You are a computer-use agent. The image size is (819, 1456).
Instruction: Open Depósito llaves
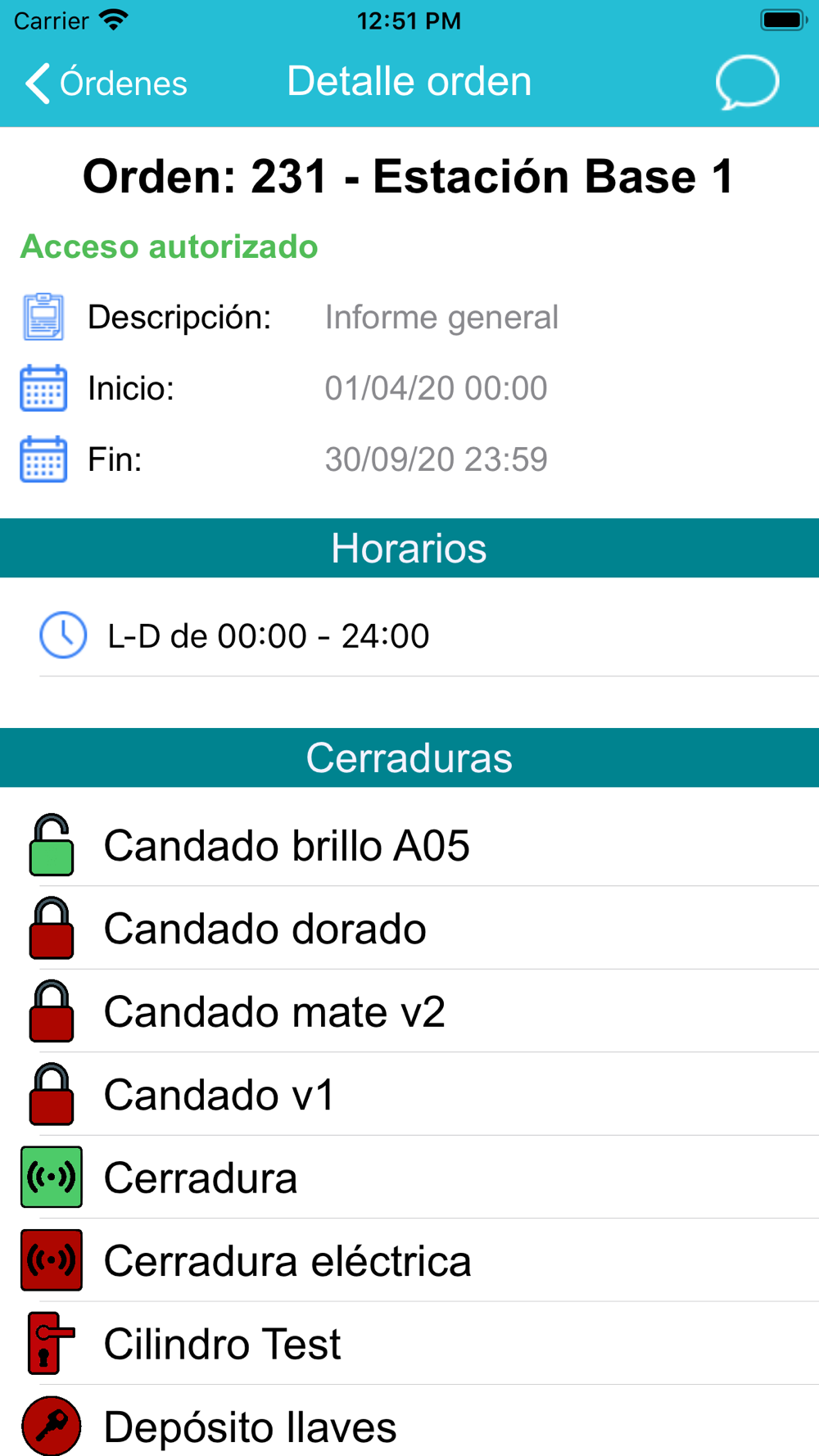409,1424
